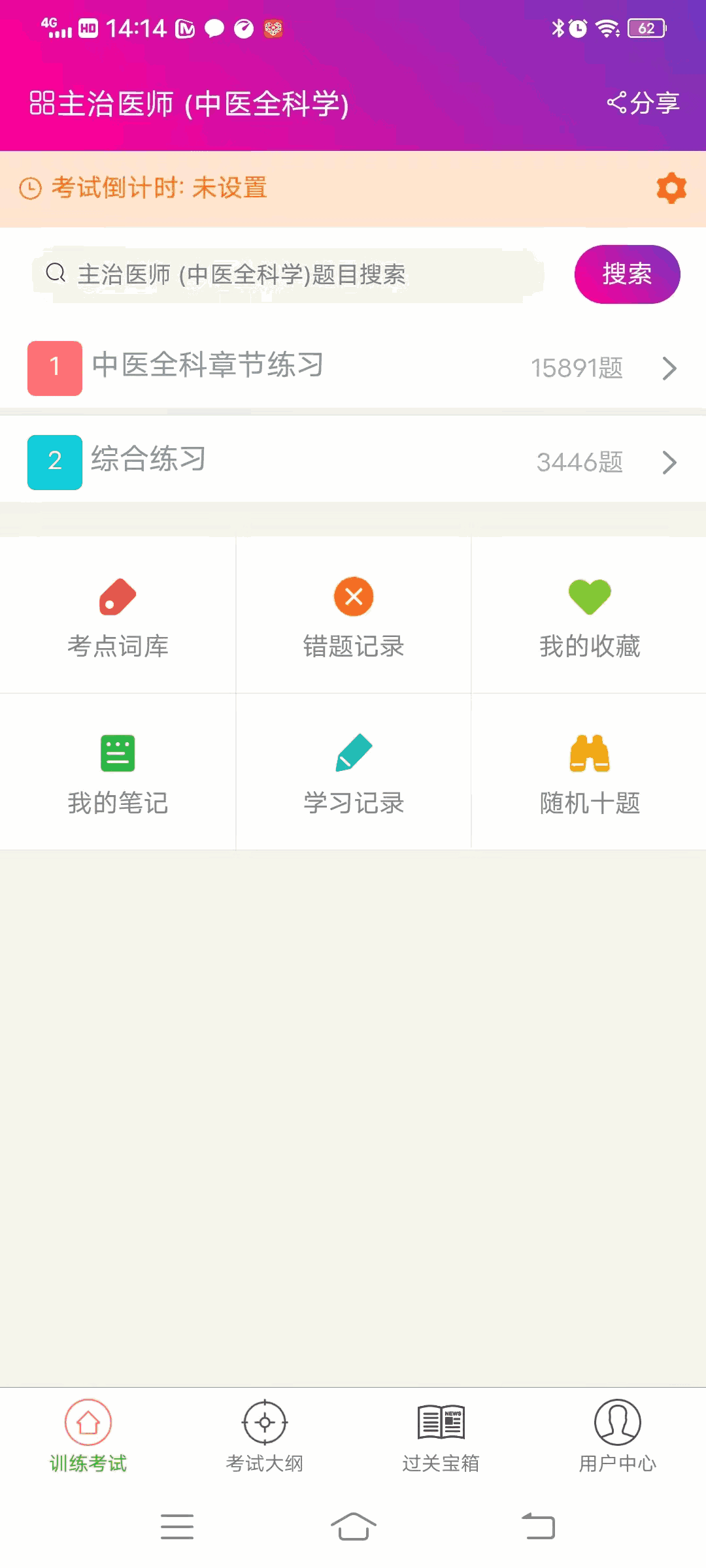Open 我的收藏 favorites
Image resolution: width=706 pixels, height=1568 pixels.
tap(589, 615)
